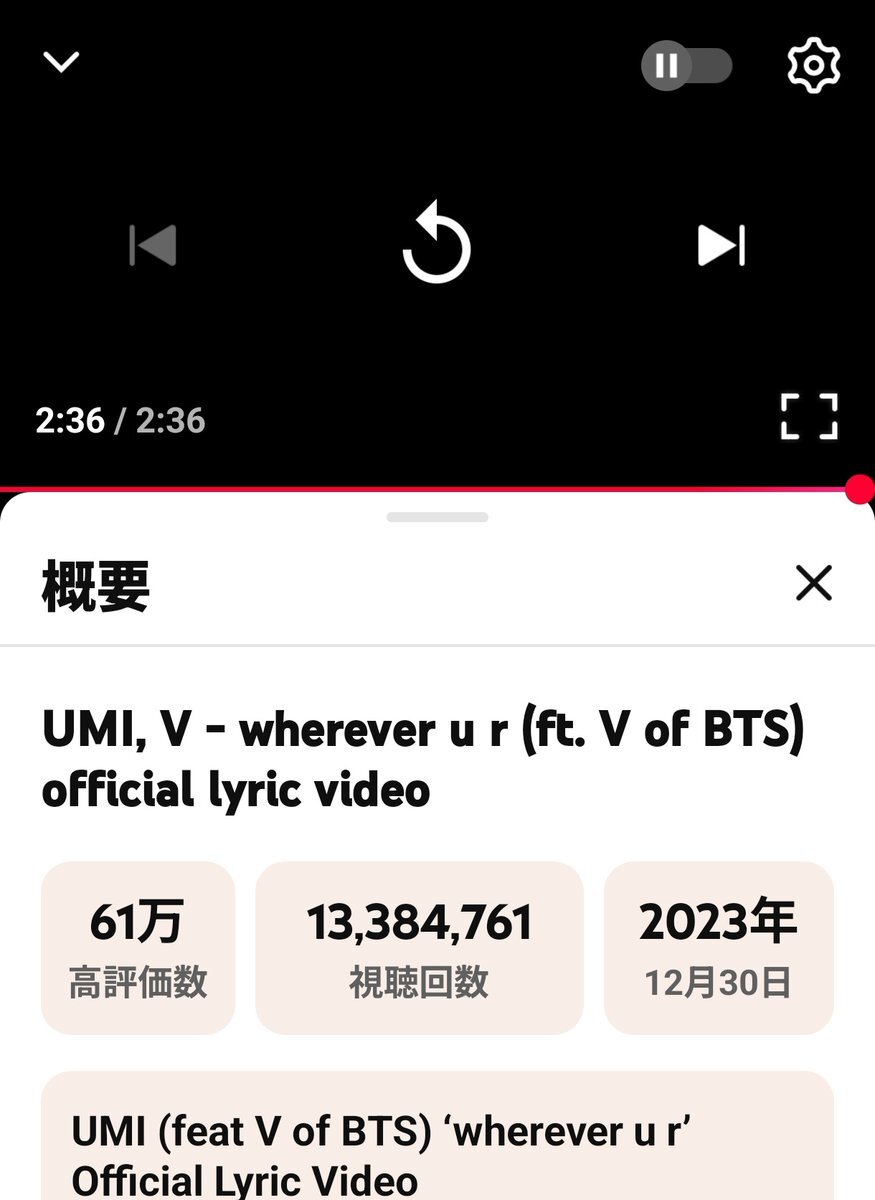Open video settings gear
875x1200 pixels.
[x=813, y=66]
